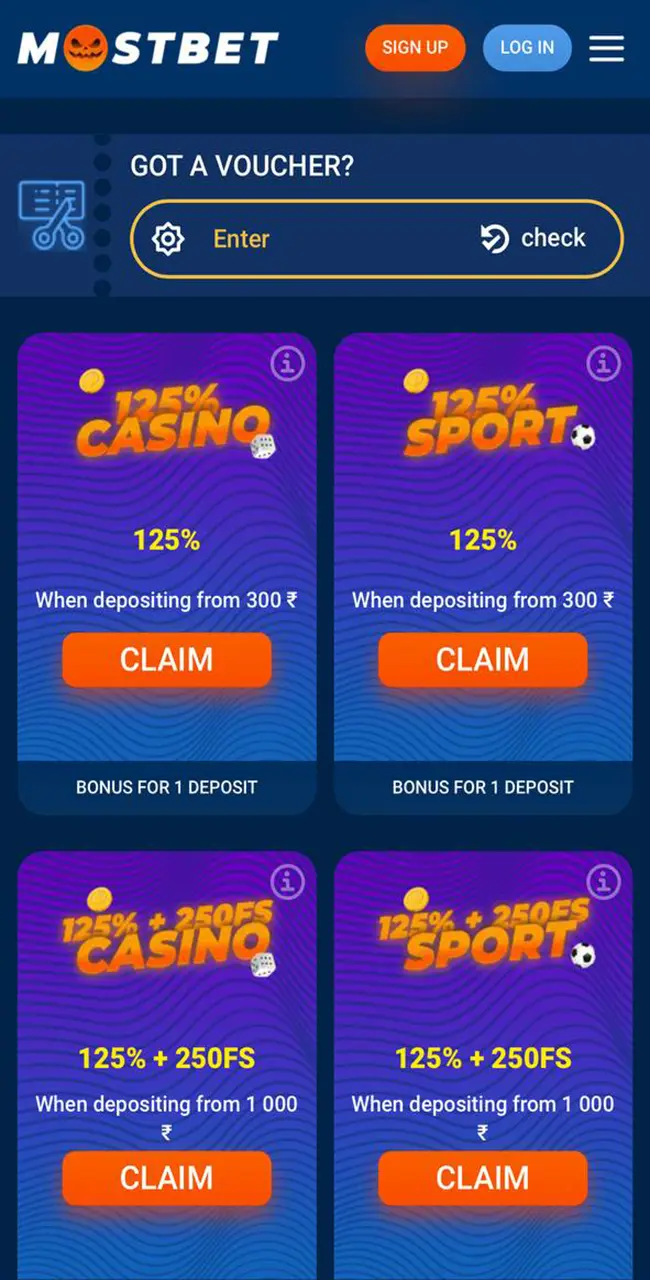Open the hamburger menu
The width and height of the screenshot is (650, 1280).
click(x=606, y=48)
